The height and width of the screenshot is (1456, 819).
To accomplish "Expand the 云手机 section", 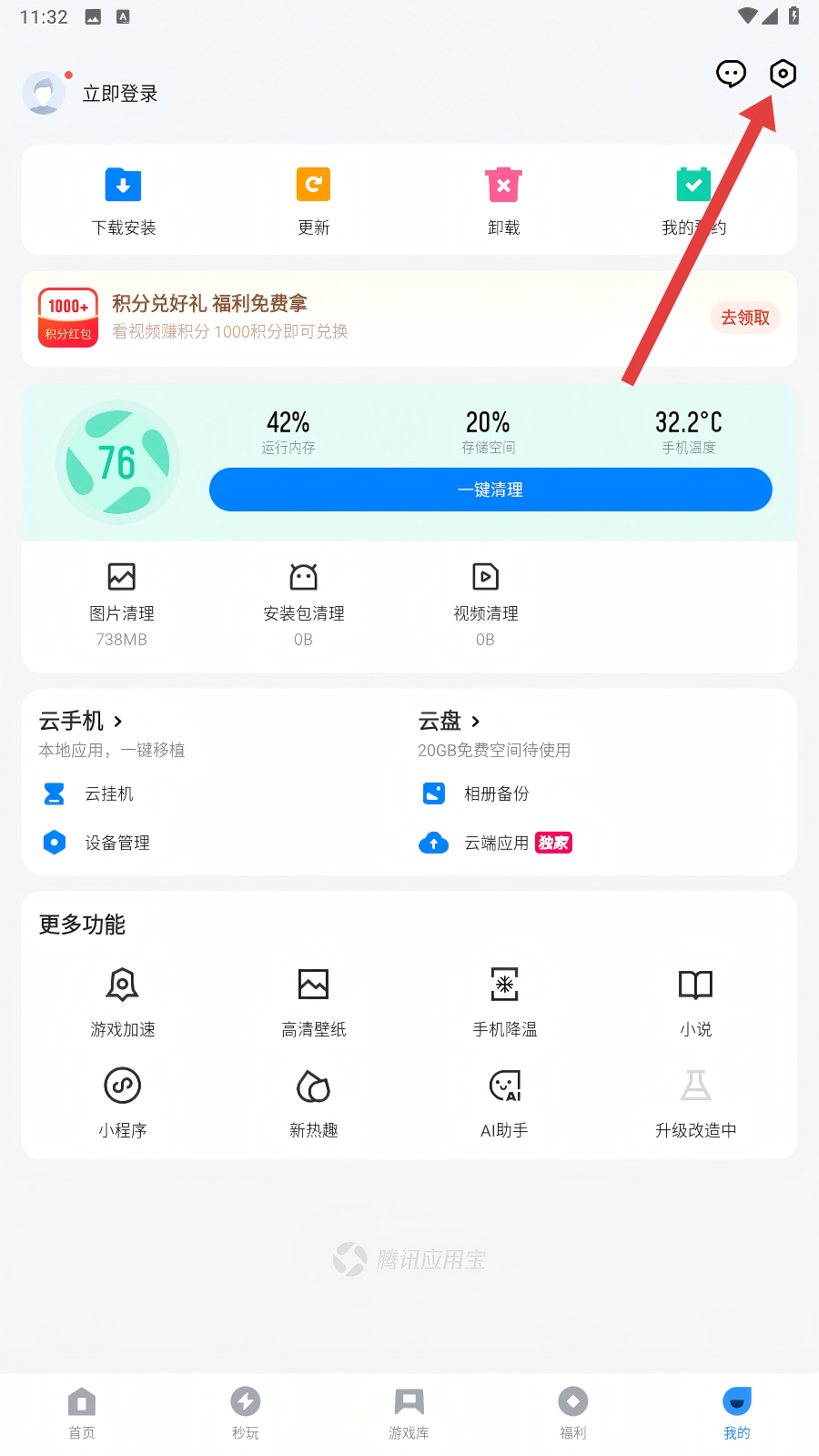I will pyautogui.click(x=82, y=722).
